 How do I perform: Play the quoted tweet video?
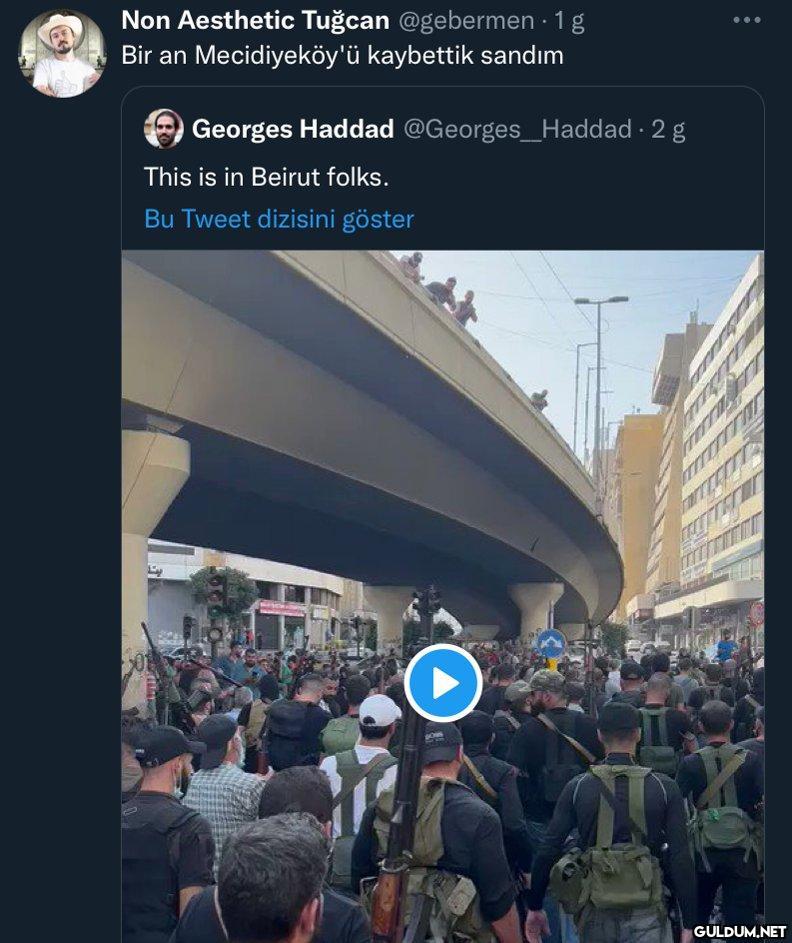click(443, 683)
